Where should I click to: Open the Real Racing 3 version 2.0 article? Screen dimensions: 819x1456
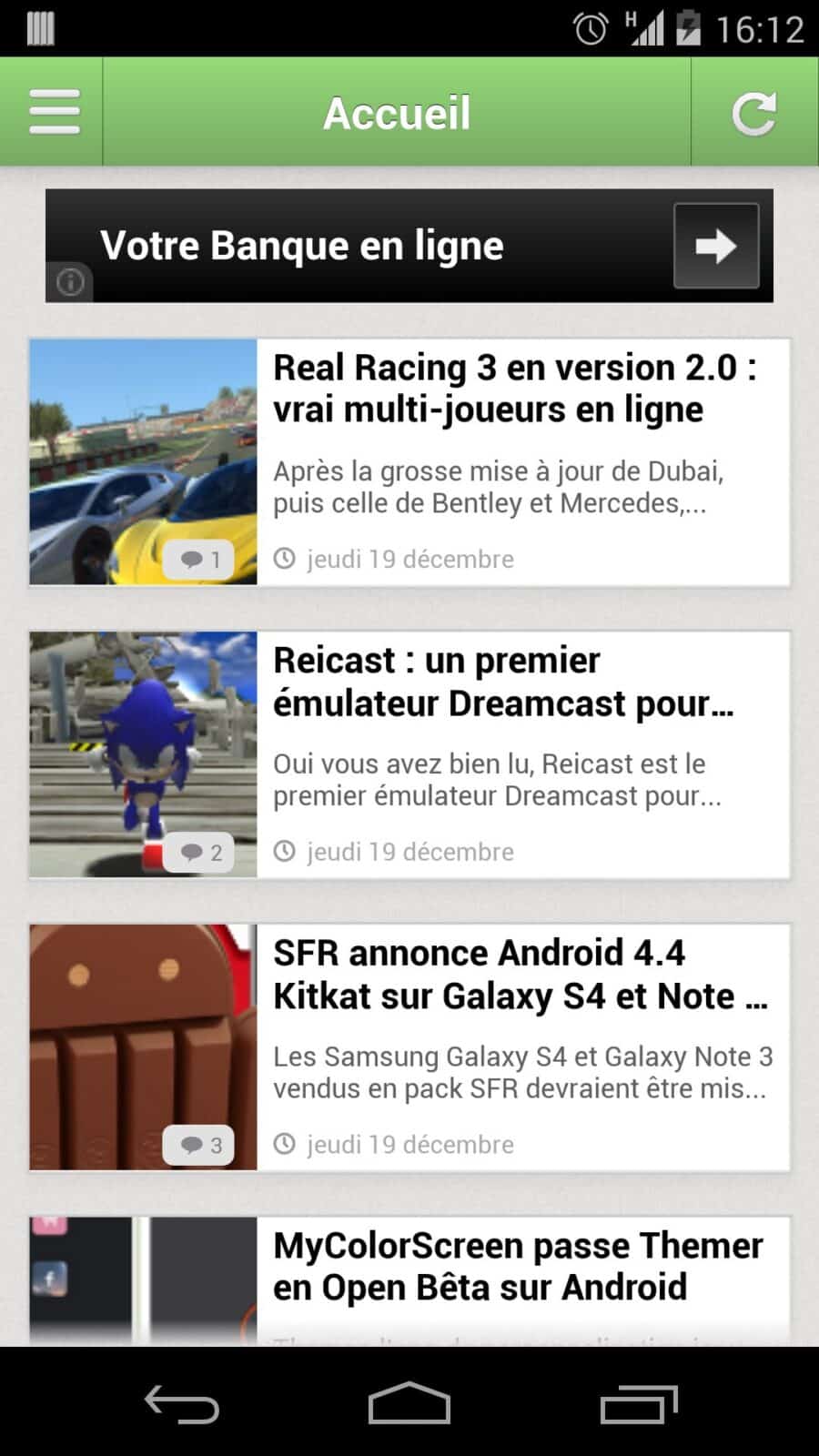coord(514,389)
